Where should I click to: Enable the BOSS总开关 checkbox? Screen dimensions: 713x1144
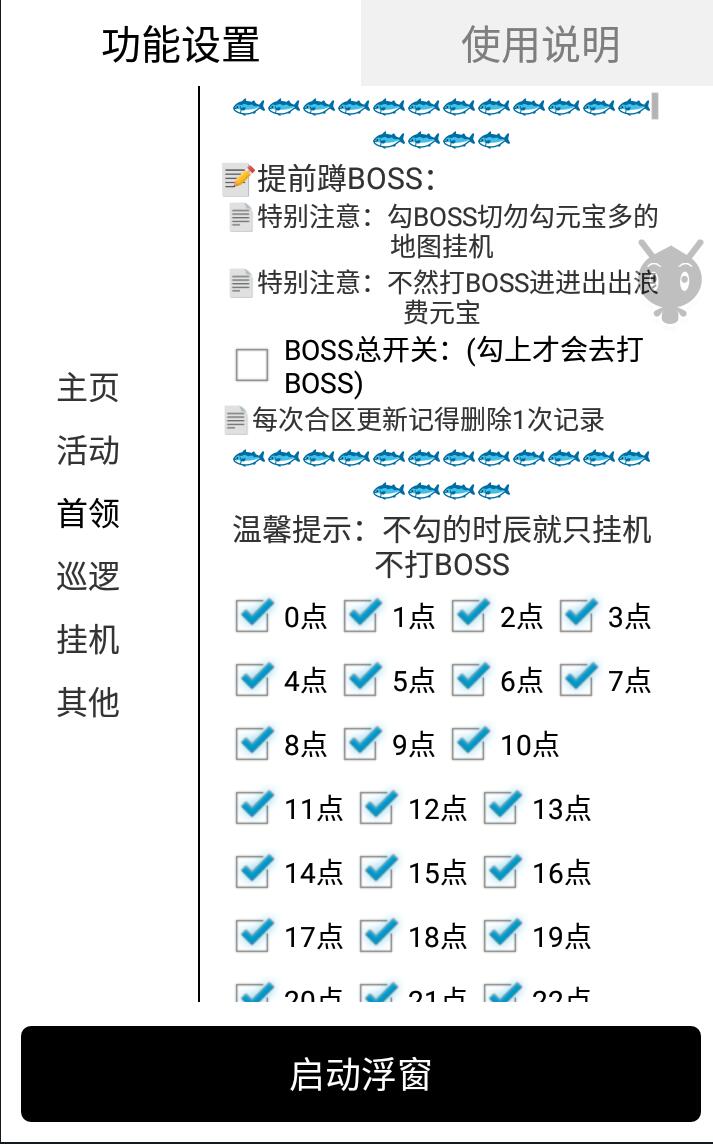252,365
